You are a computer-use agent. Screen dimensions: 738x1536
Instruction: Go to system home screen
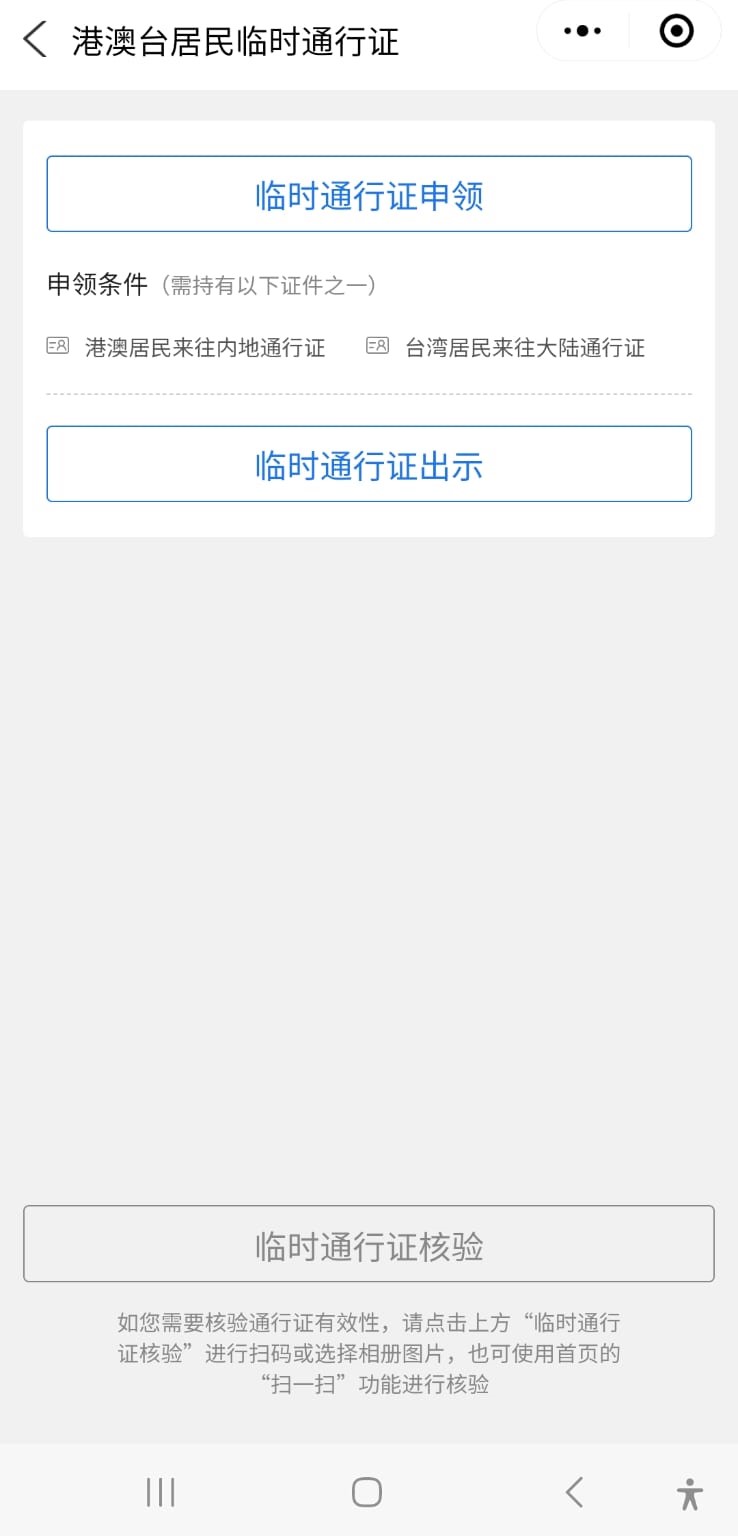click(x=367, y=1492)
